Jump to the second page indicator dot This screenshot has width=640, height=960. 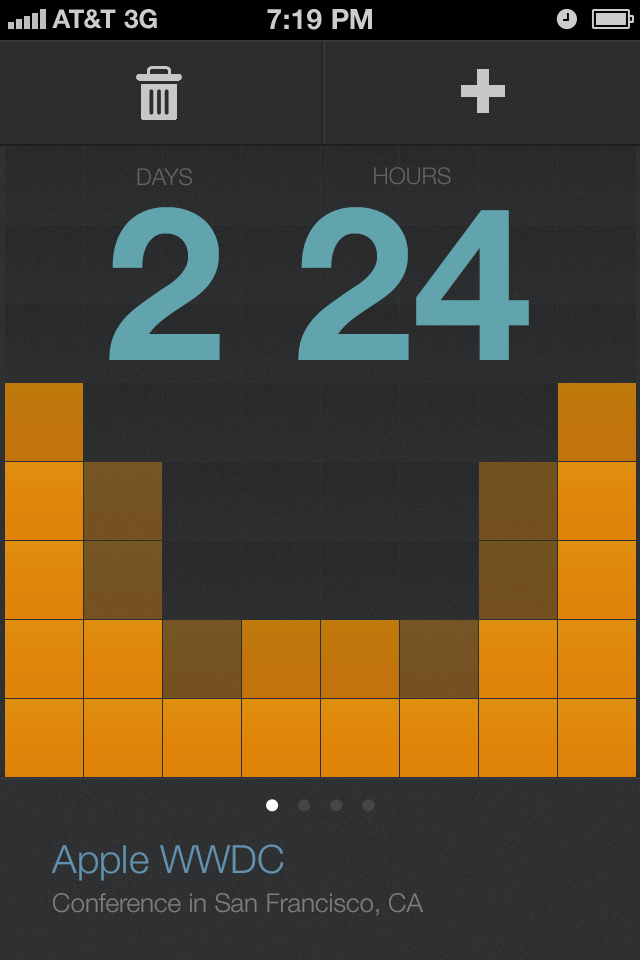[304, 805]
